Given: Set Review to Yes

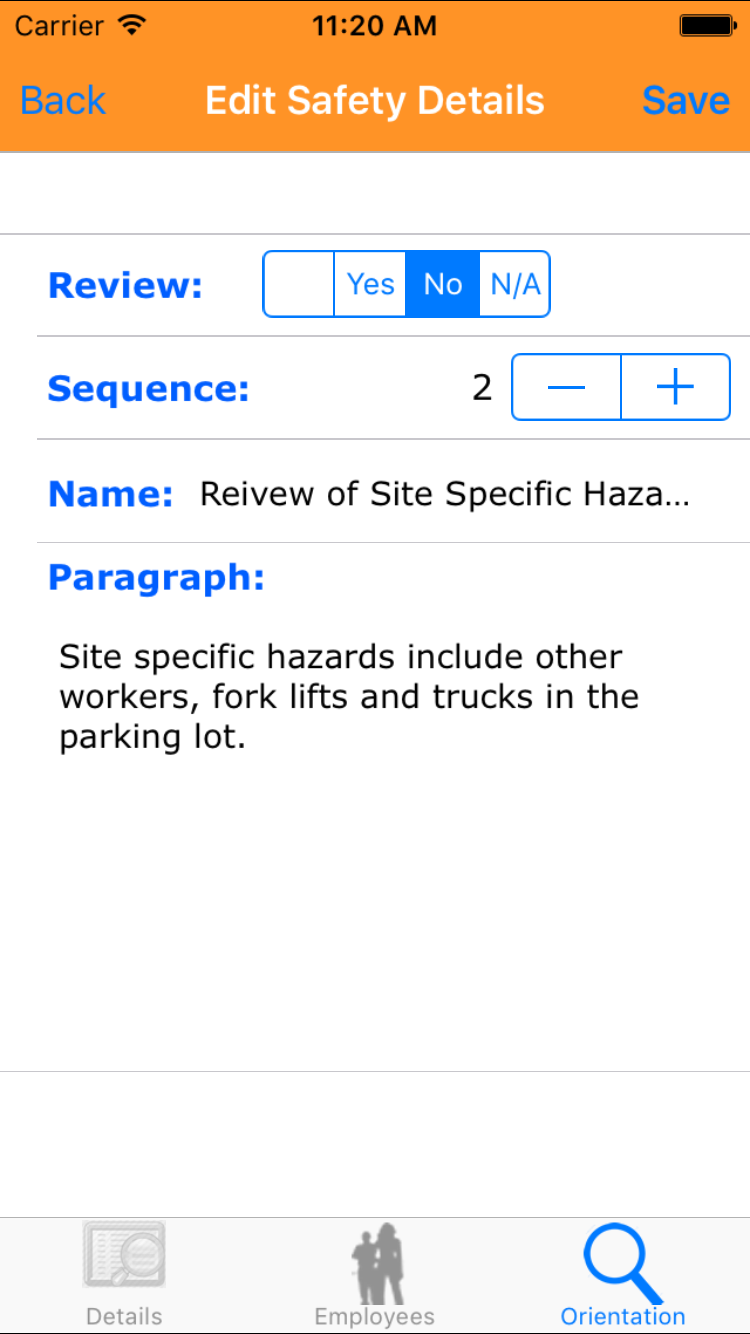Looking at the screenshot, I should (370, 284).
